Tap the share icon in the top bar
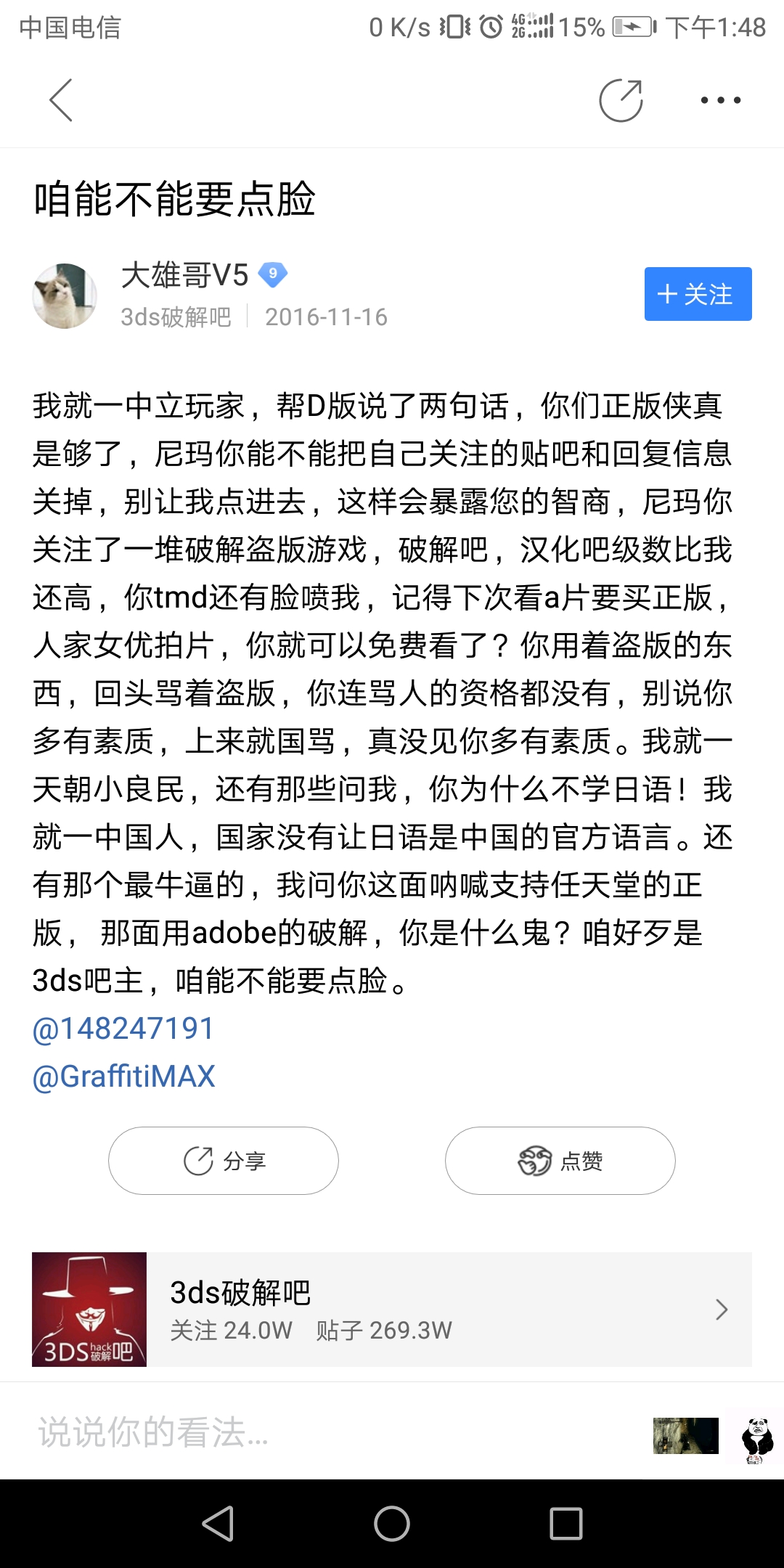The height and width of the screenshot is (1568, 784). [x=621, y=100]
